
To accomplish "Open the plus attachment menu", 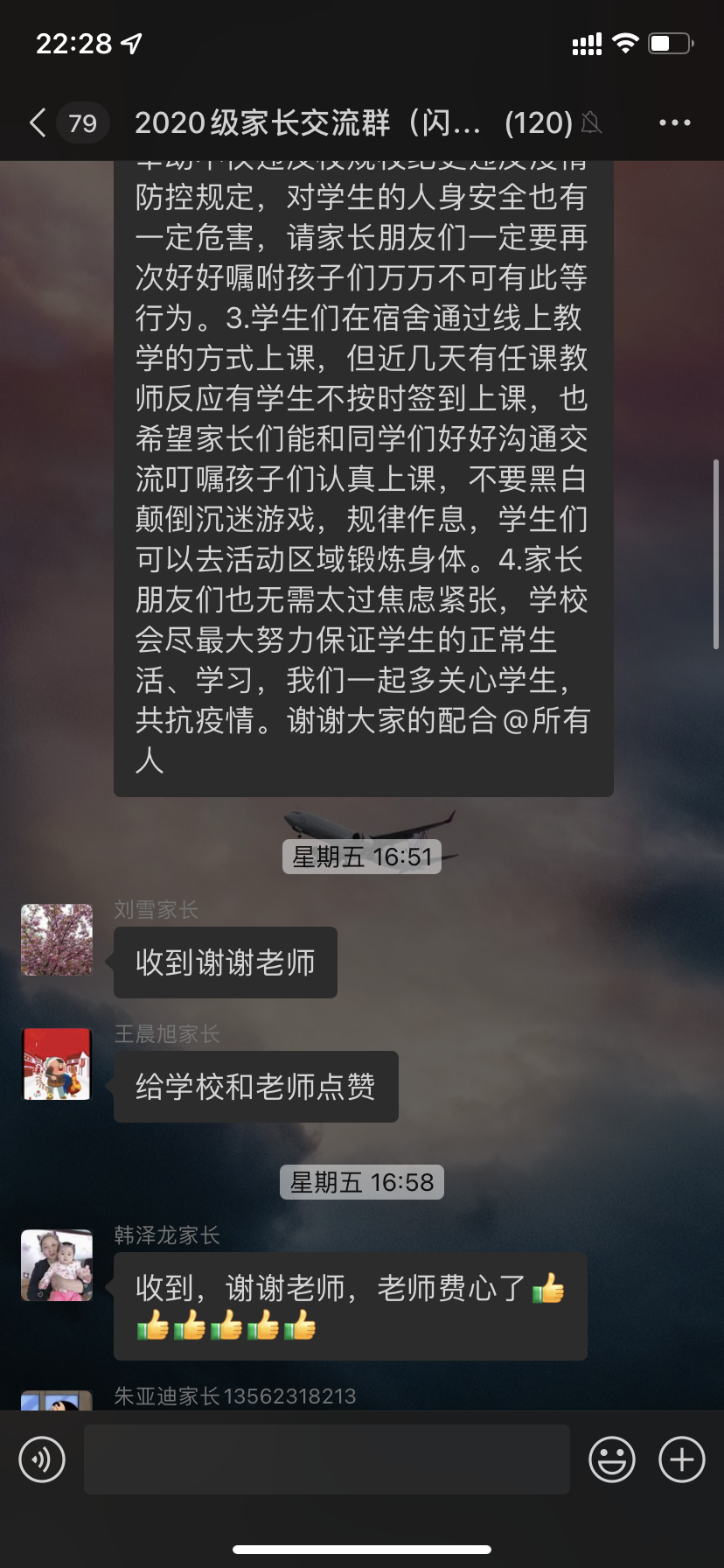I will [681, 1459].
